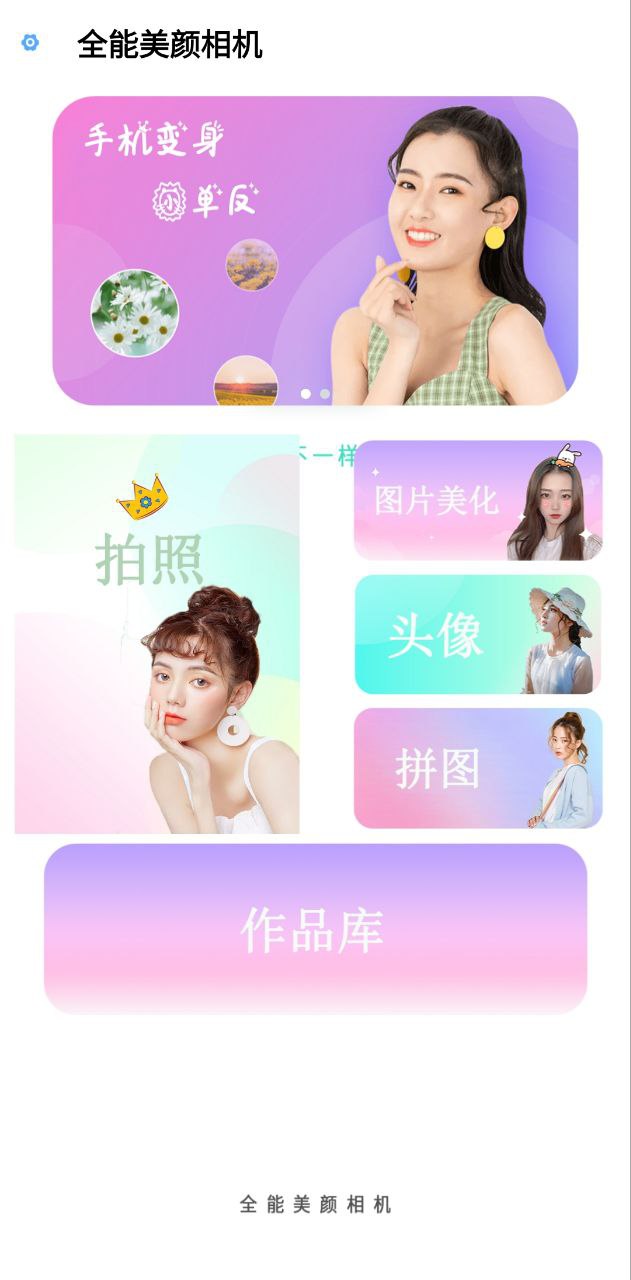Open 图片美化 photo beautify
The height and width of the screenshot is (1280, 631).
(x=478, y=500)
